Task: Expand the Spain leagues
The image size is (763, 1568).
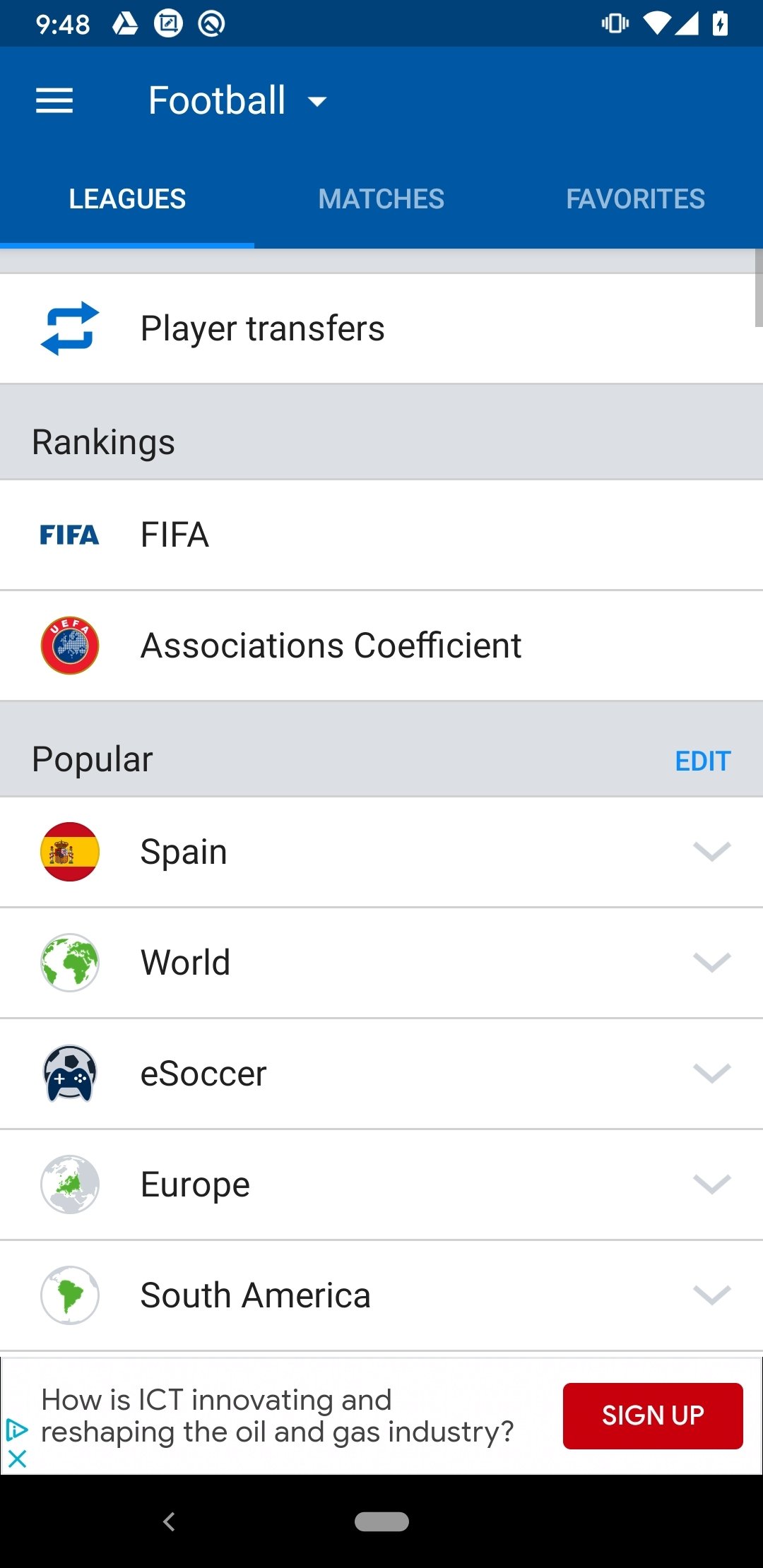Action: pos(381,852)
